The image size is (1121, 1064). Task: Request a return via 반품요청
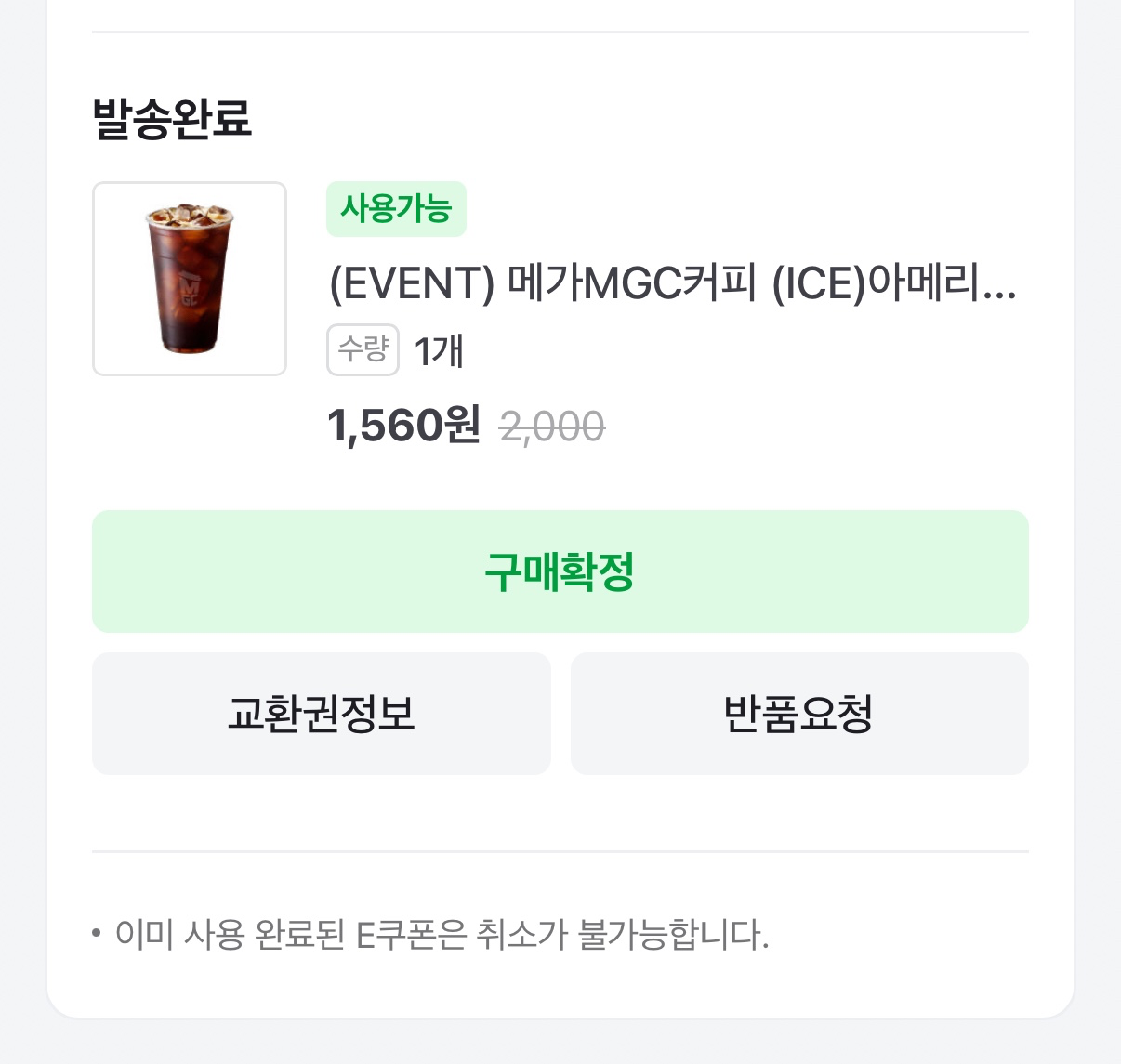tap(798, 714)
